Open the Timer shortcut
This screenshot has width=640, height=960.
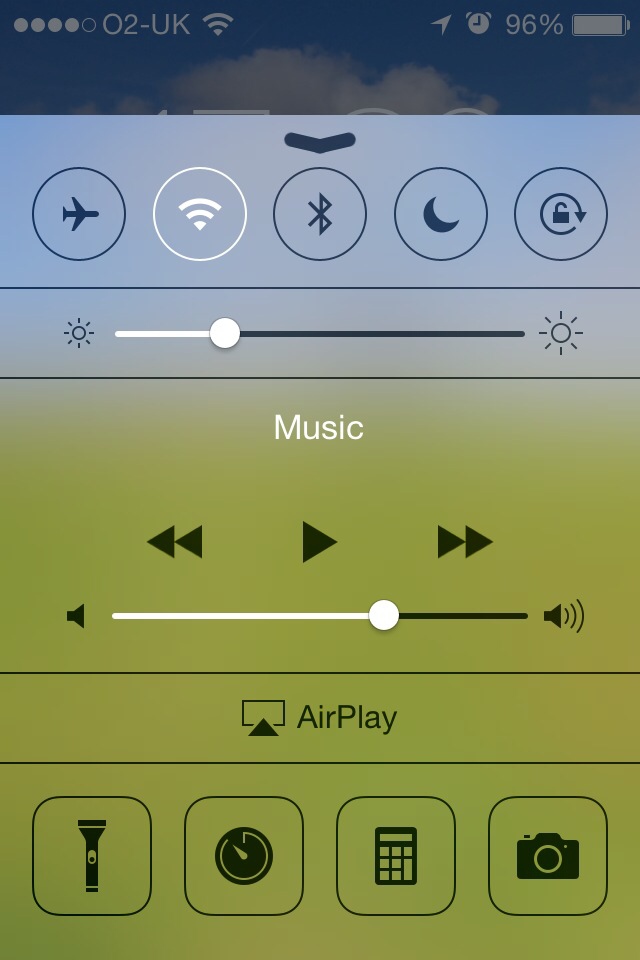point(244,856)
